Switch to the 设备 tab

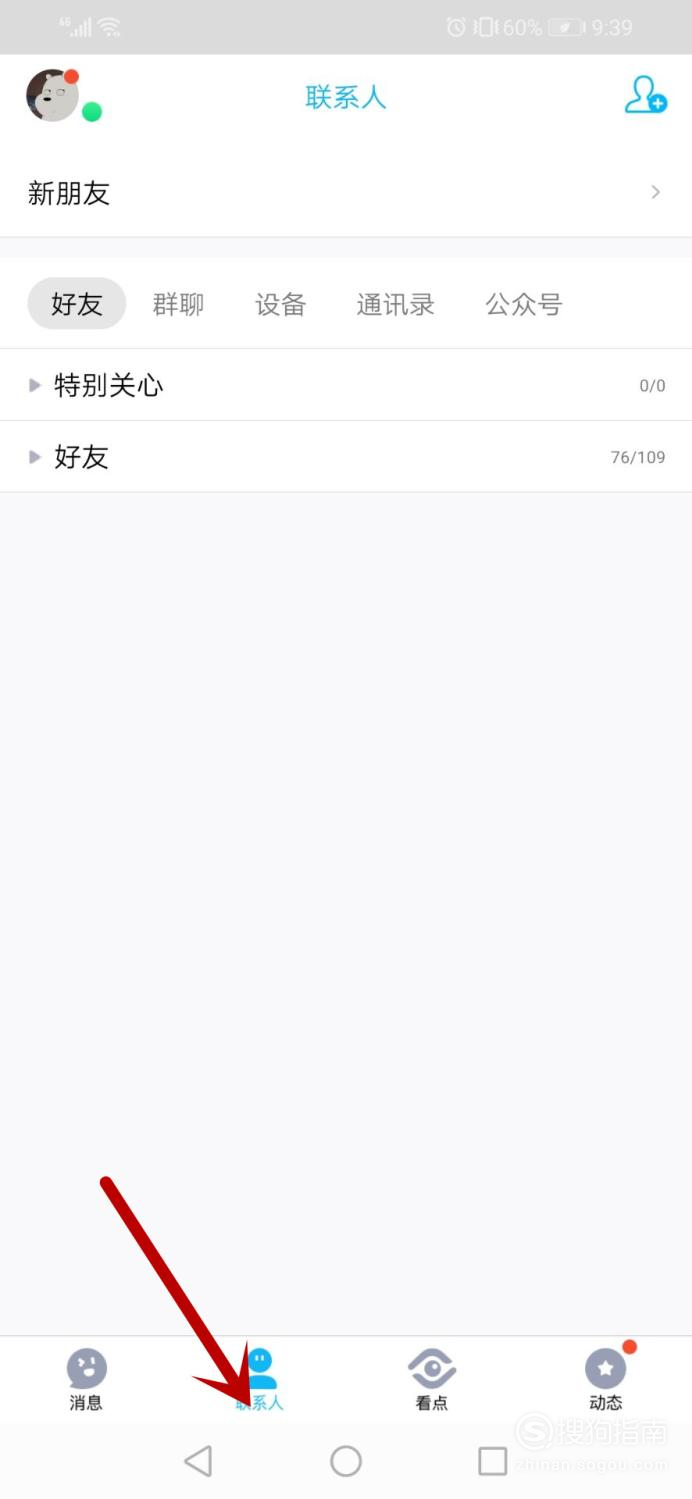(280, 304)
